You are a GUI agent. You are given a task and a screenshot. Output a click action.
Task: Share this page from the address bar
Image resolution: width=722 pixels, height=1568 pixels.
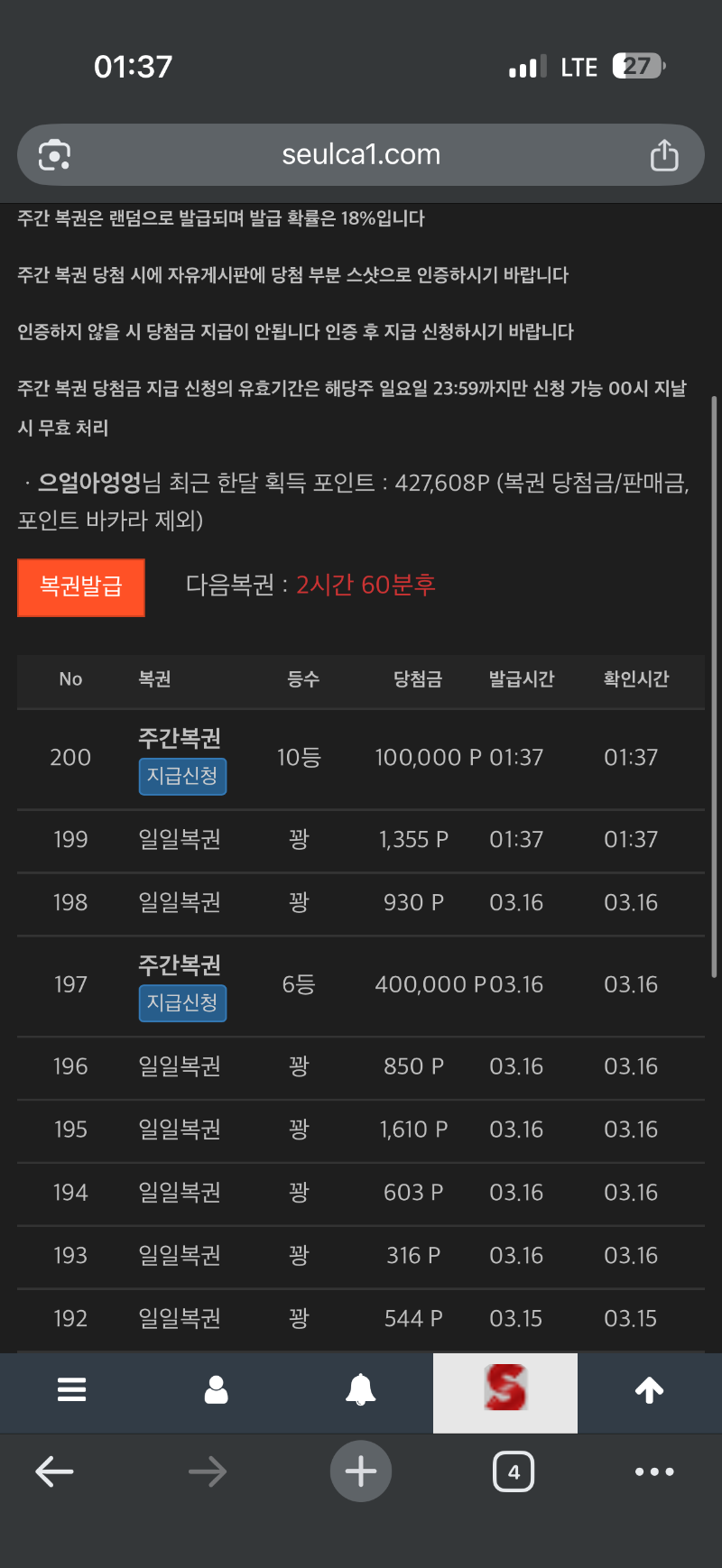(x=664, y=155)
